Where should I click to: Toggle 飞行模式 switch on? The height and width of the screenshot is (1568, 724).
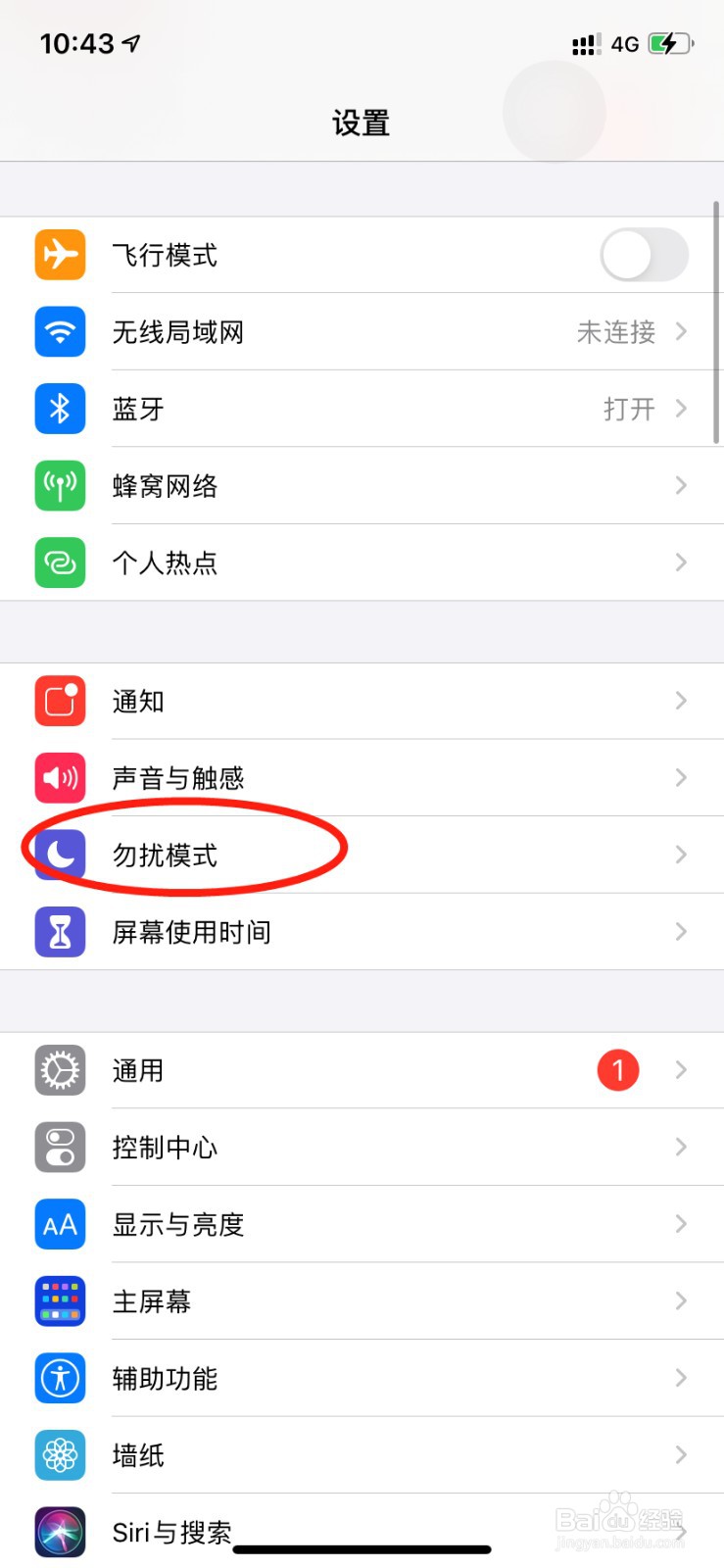tap(644, 255)
